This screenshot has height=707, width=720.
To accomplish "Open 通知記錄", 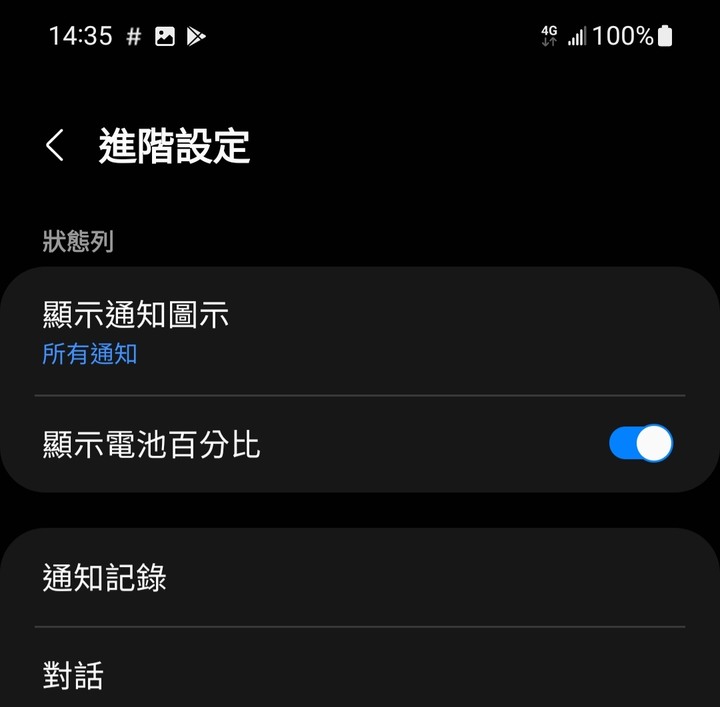I will pos(300,578).
